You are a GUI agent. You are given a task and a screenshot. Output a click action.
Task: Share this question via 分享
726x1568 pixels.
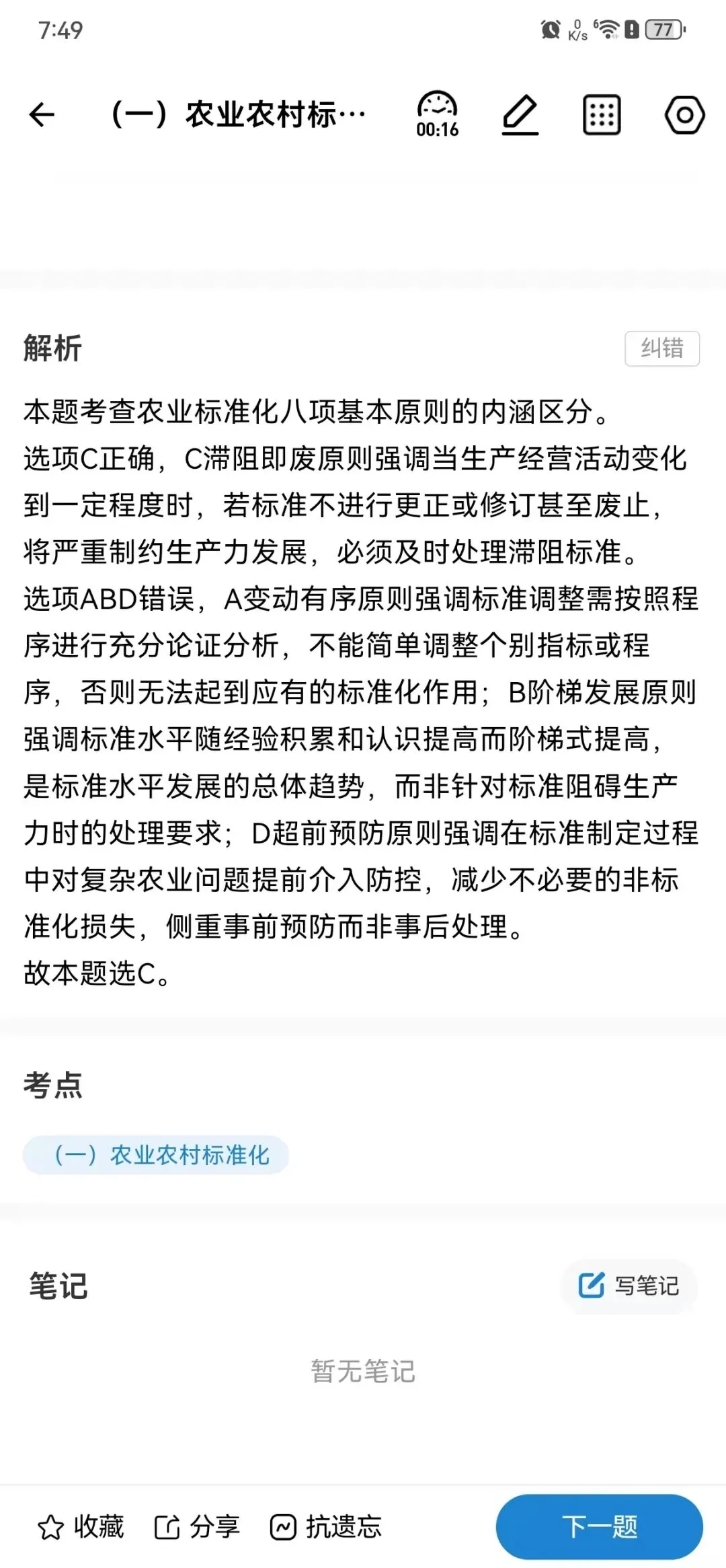coord(197,1526)
